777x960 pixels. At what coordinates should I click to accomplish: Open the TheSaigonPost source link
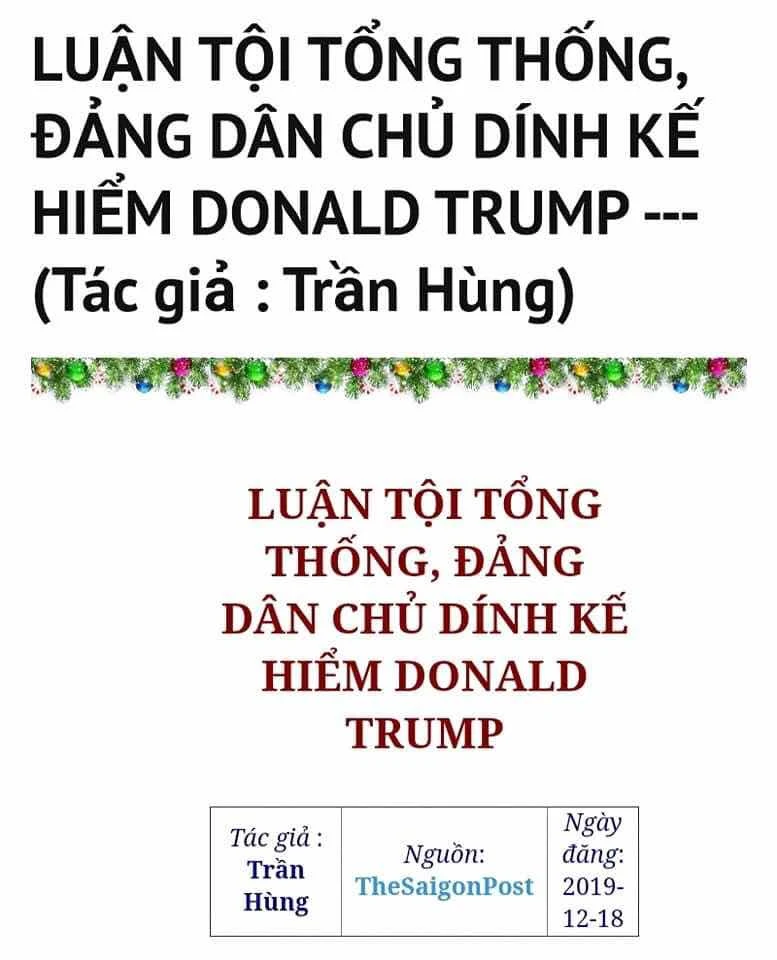[444, 886]
